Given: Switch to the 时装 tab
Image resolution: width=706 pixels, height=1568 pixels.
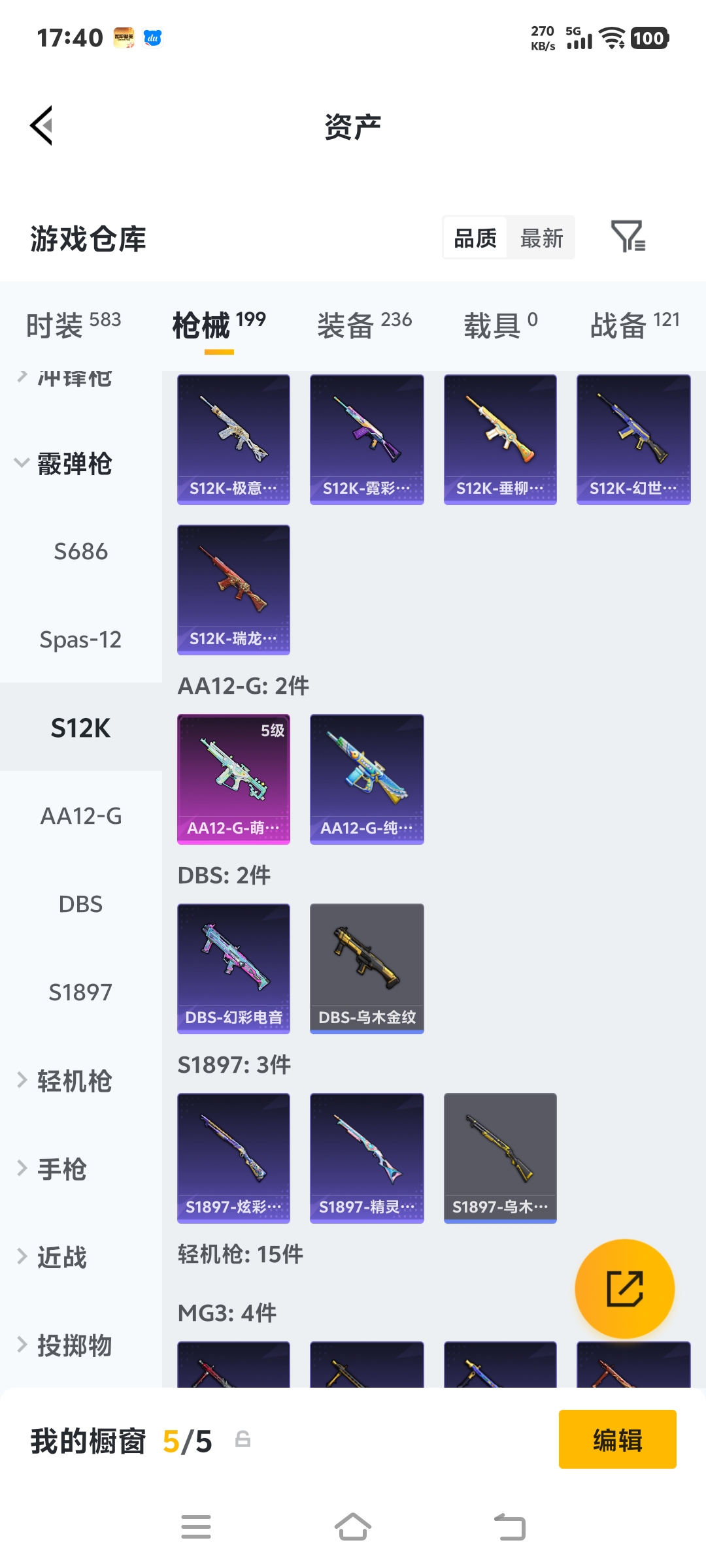Looking at the screenshot, I should tap(73, 325).
